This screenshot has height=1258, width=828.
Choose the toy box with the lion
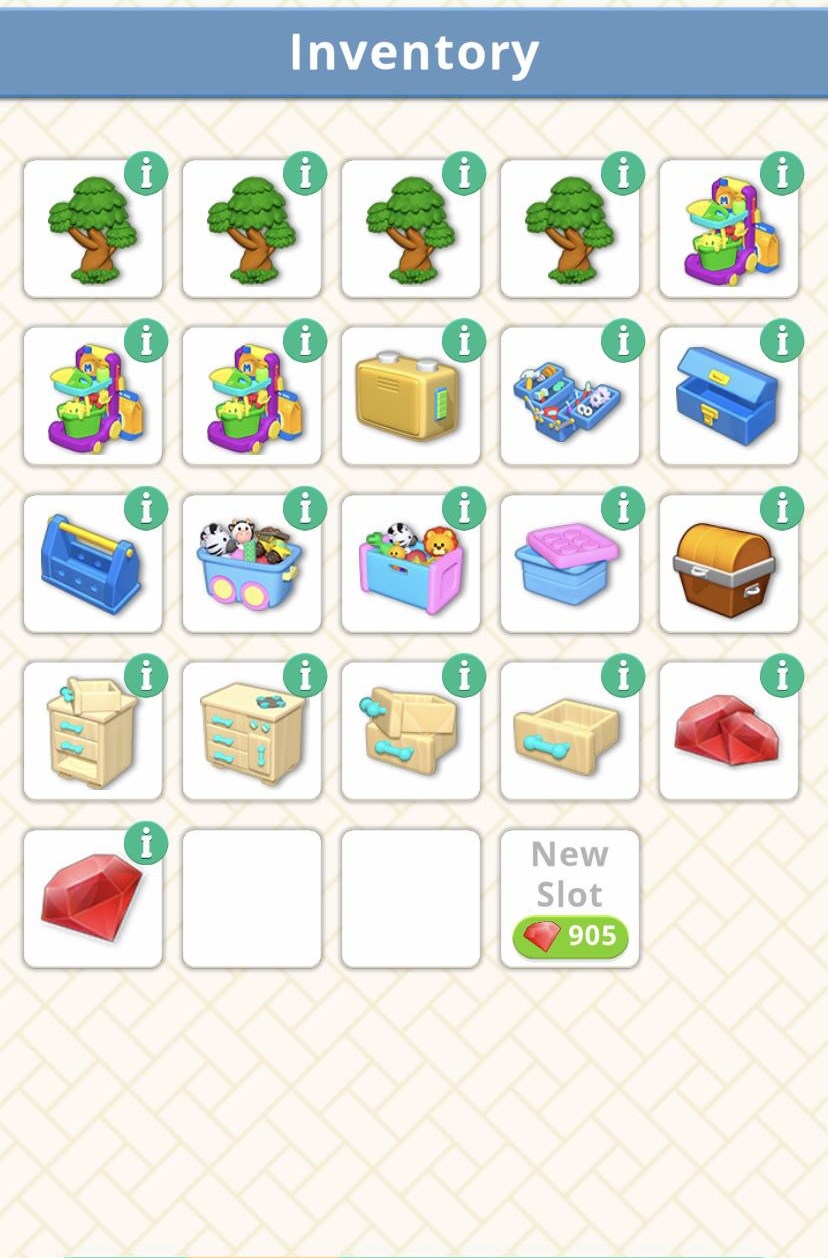tap(410, 568)
